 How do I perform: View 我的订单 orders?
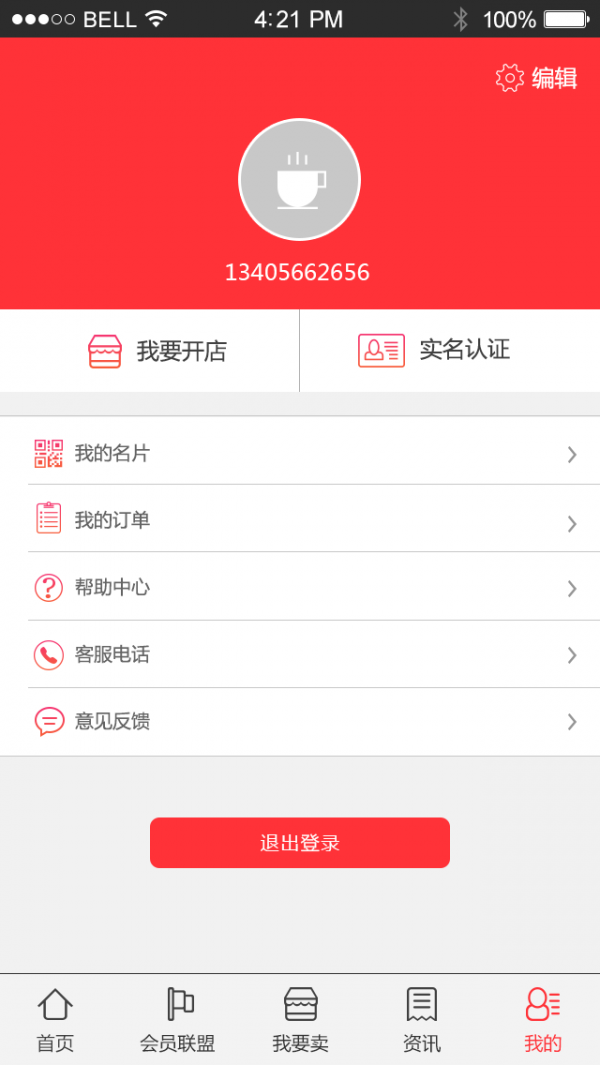coord(300,520)
